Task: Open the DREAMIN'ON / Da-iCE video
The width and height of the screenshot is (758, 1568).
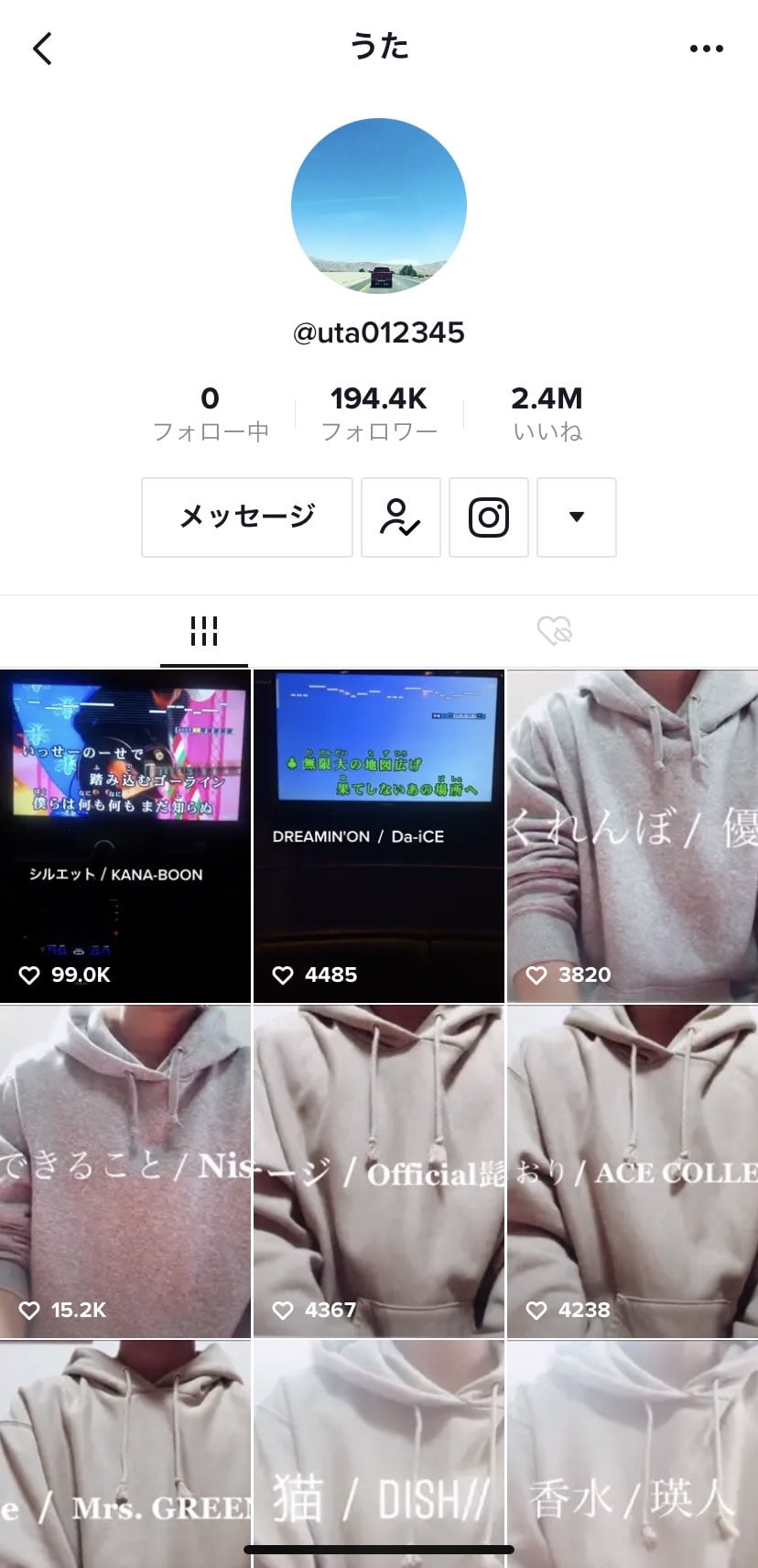Action: click(378, 835)
